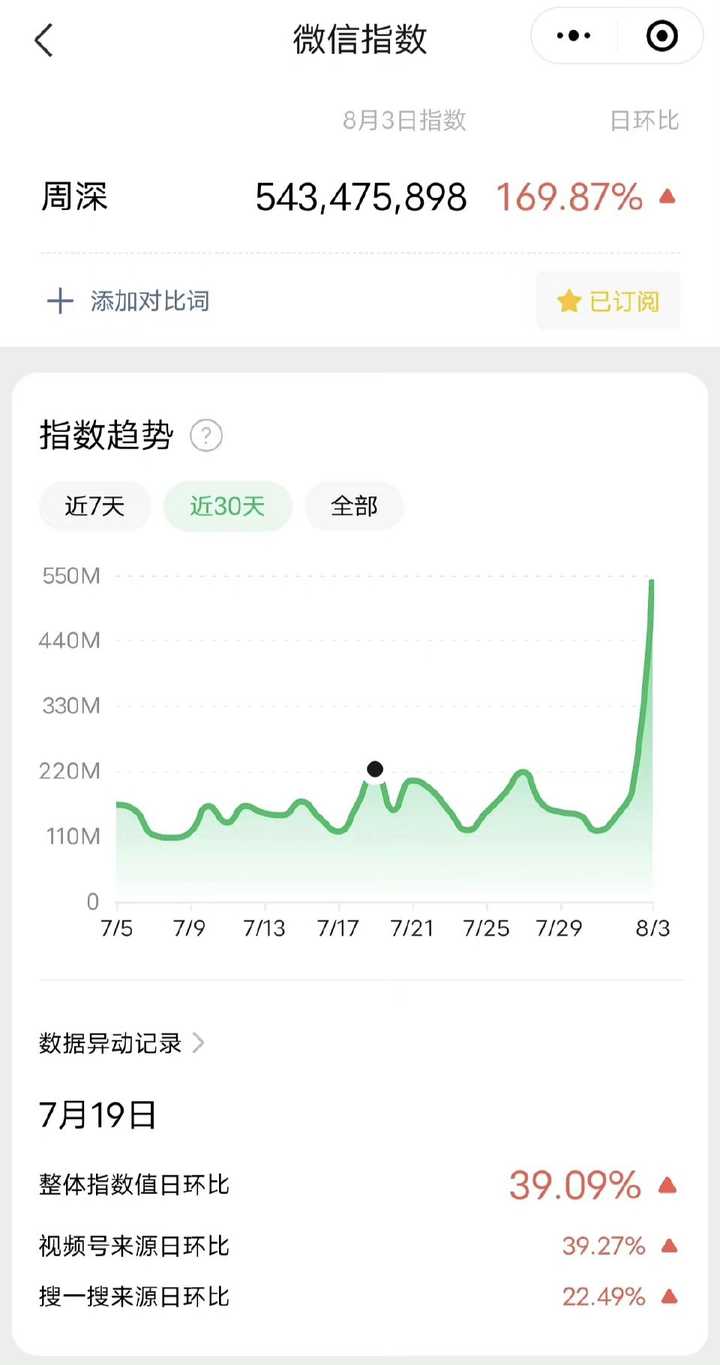The height and width of the screenshot is (1365, 720).
Task: Open 数据异动记录 details
Action: click(x=122, y=1043)
